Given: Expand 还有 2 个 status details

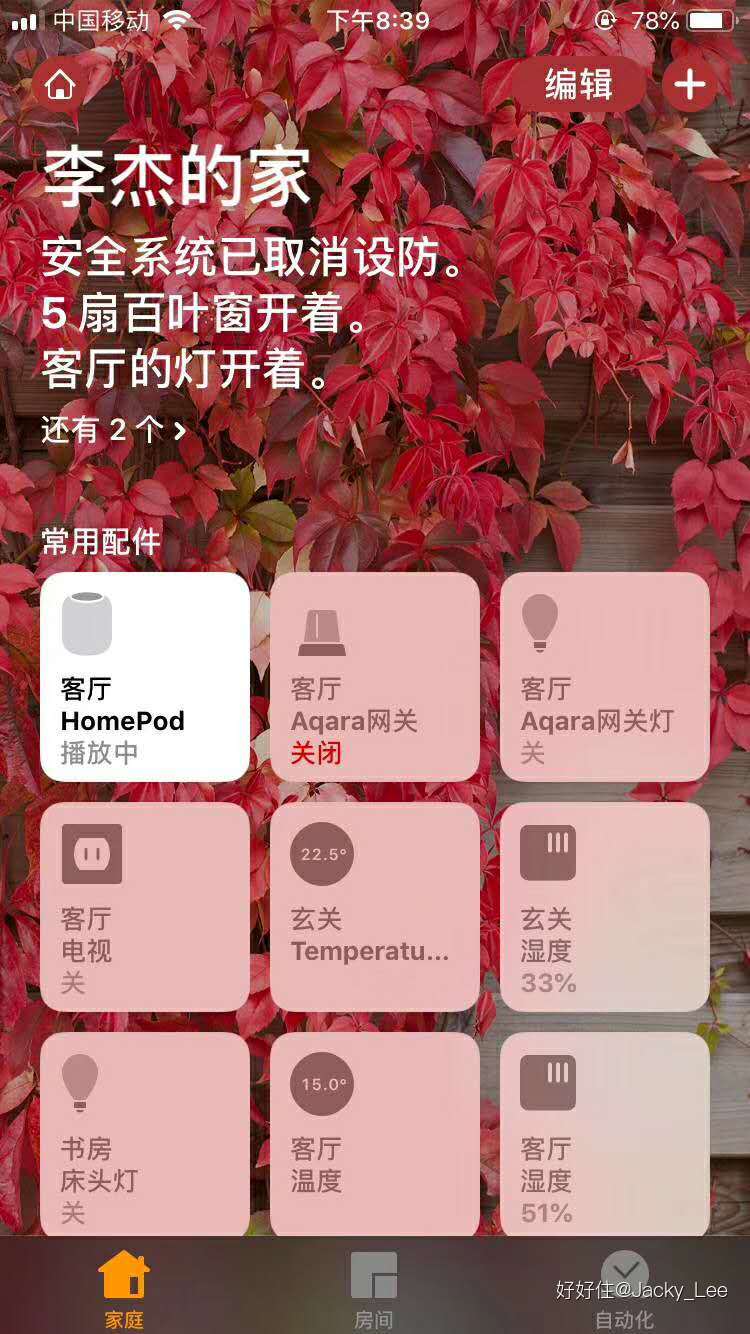Looking at the screenshot, I should tap(113, 430).
